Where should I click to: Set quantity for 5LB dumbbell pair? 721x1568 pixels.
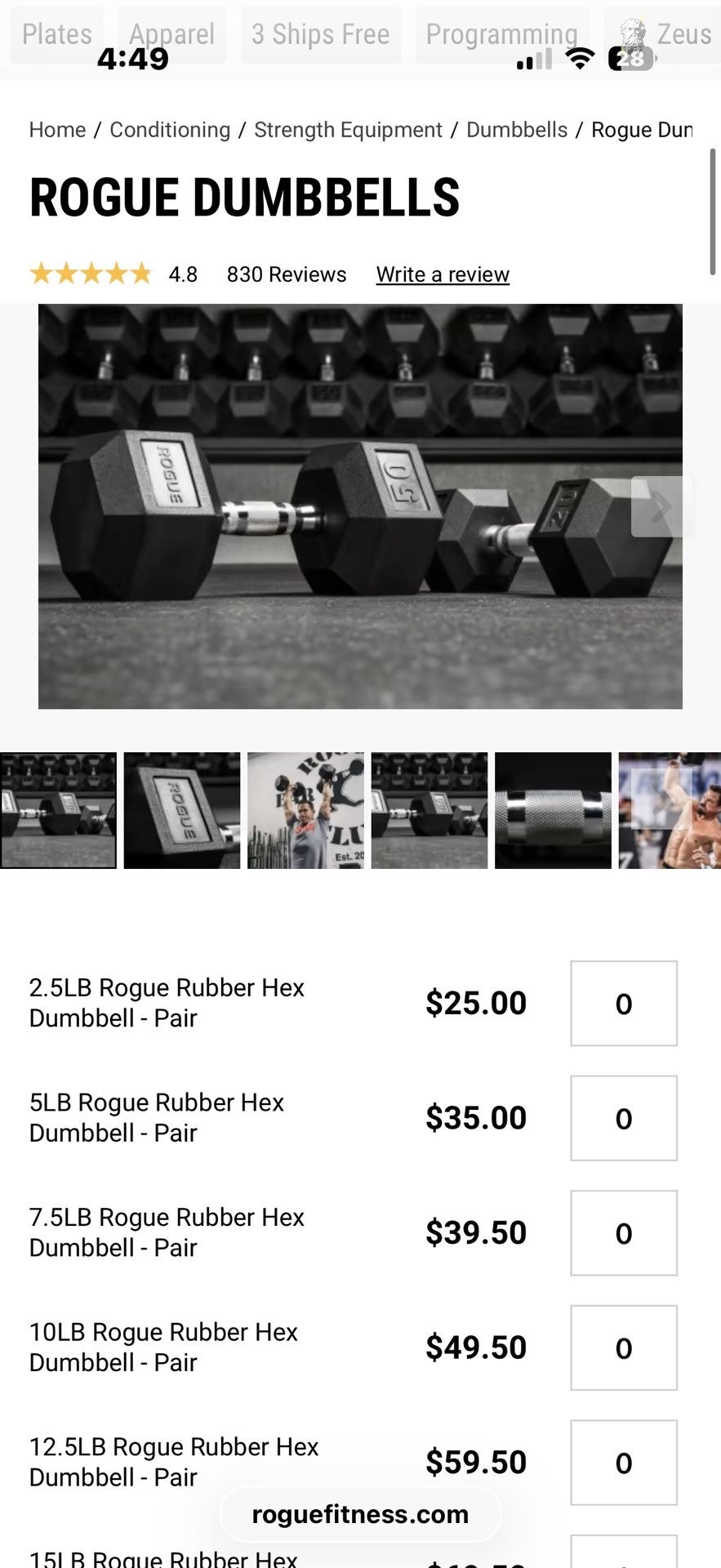[x=623, y=1117]
